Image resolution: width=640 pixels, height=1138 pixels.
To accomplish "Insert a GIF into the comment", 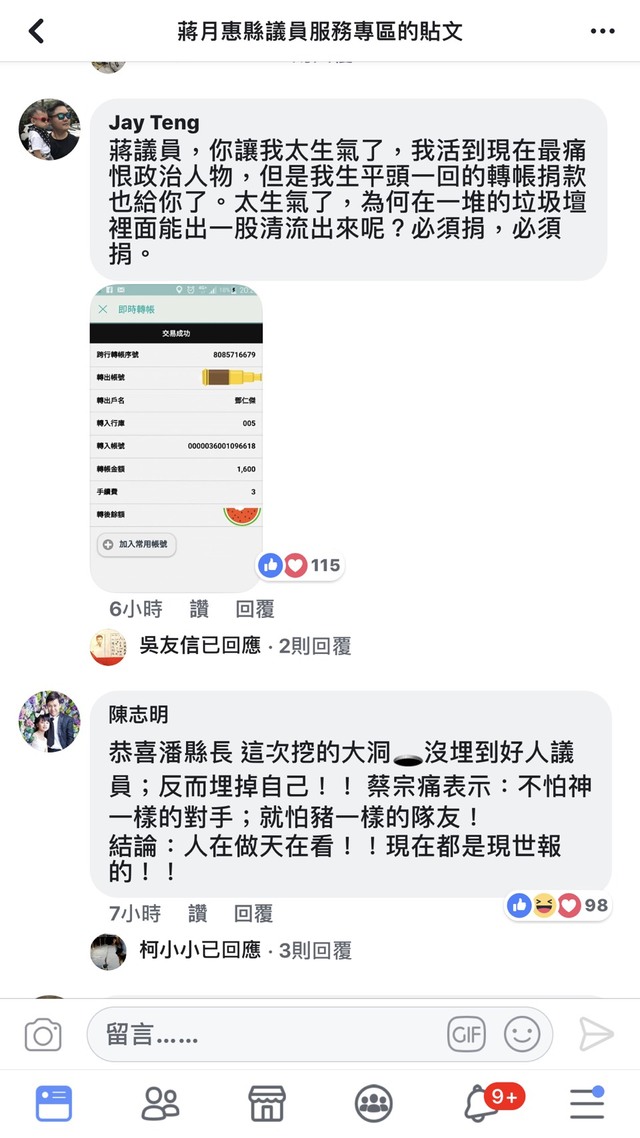I will (466, 1034).
